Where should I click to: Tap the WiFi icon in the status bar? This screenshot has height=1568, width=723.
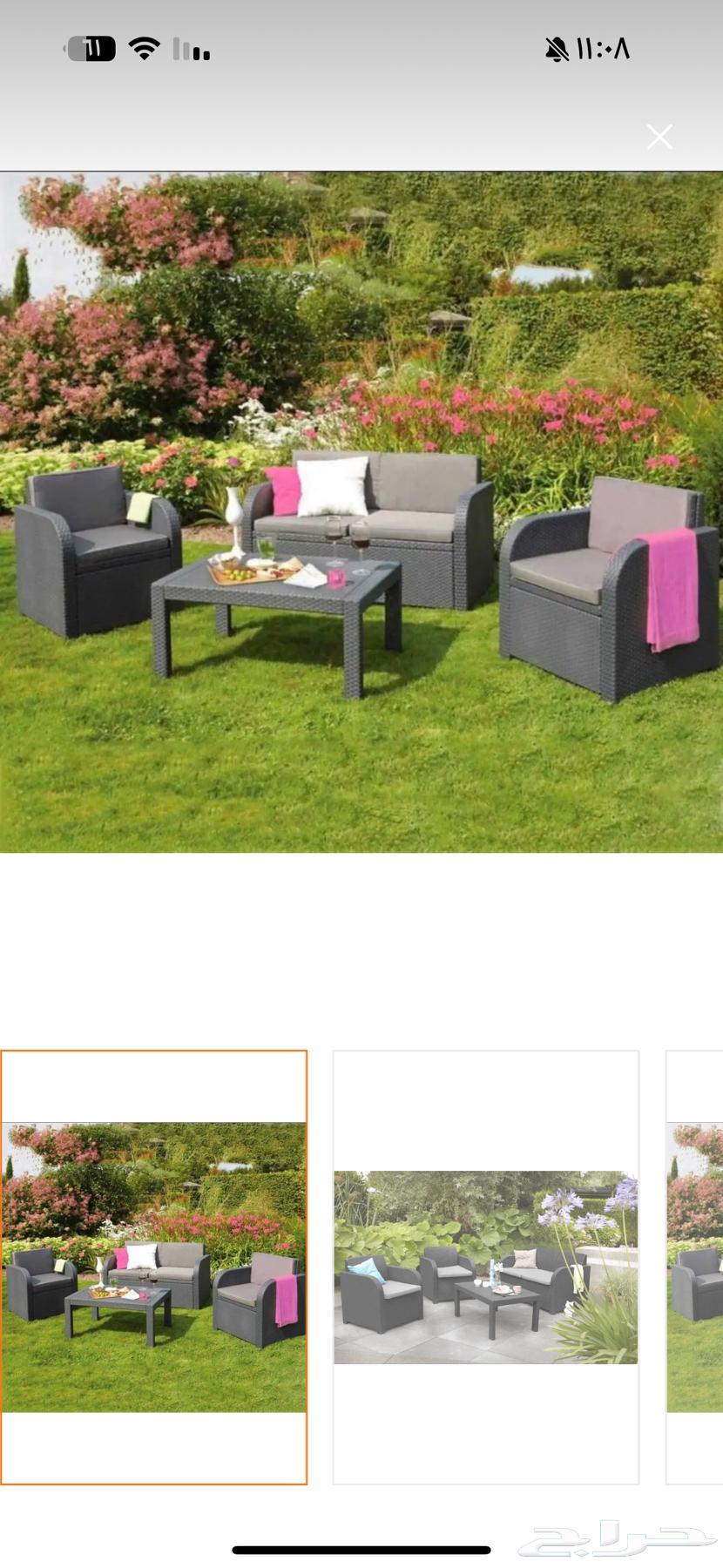(145, 48)
